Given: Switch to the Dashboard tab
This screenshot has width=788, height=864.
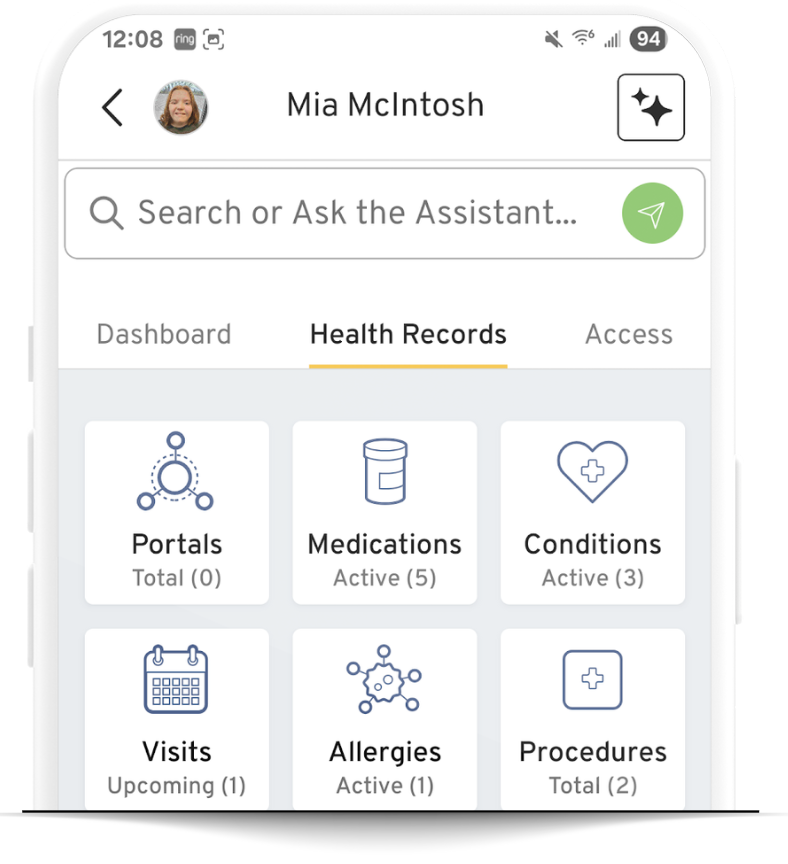Looking at the screenshot, I should coord(163,334).
